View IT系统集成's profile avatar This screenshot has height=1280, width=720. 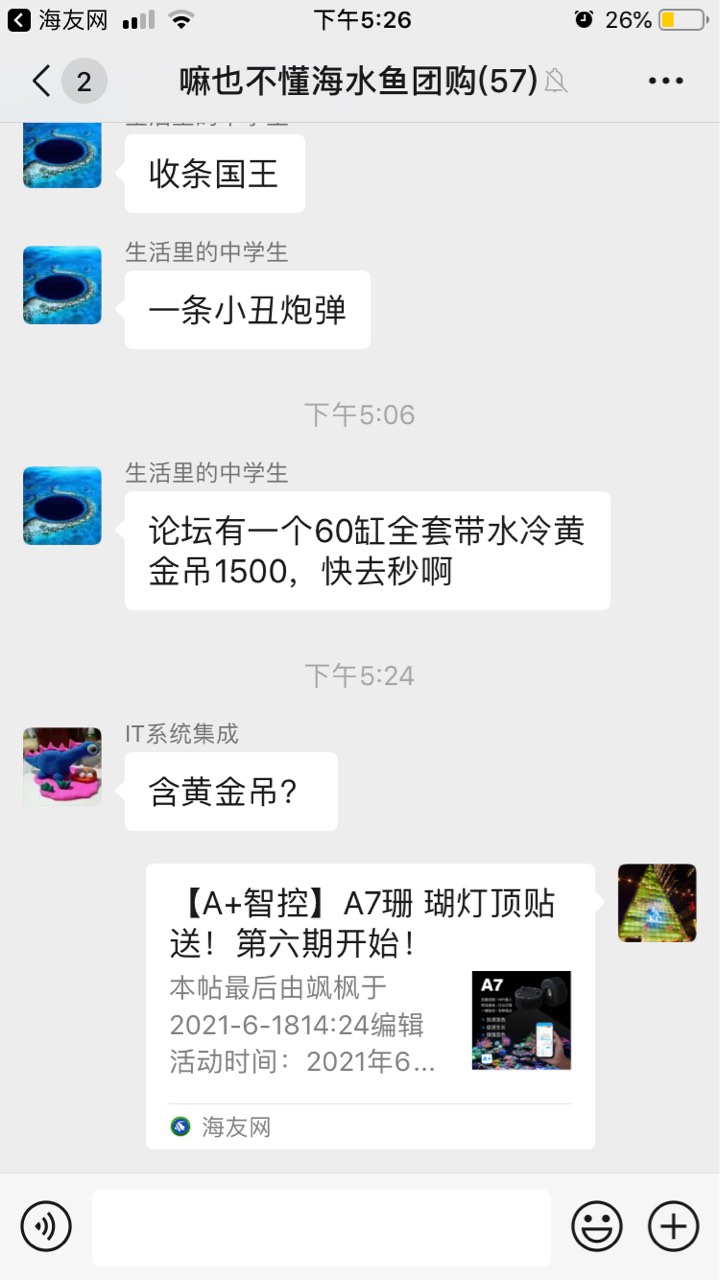point(62,766)
